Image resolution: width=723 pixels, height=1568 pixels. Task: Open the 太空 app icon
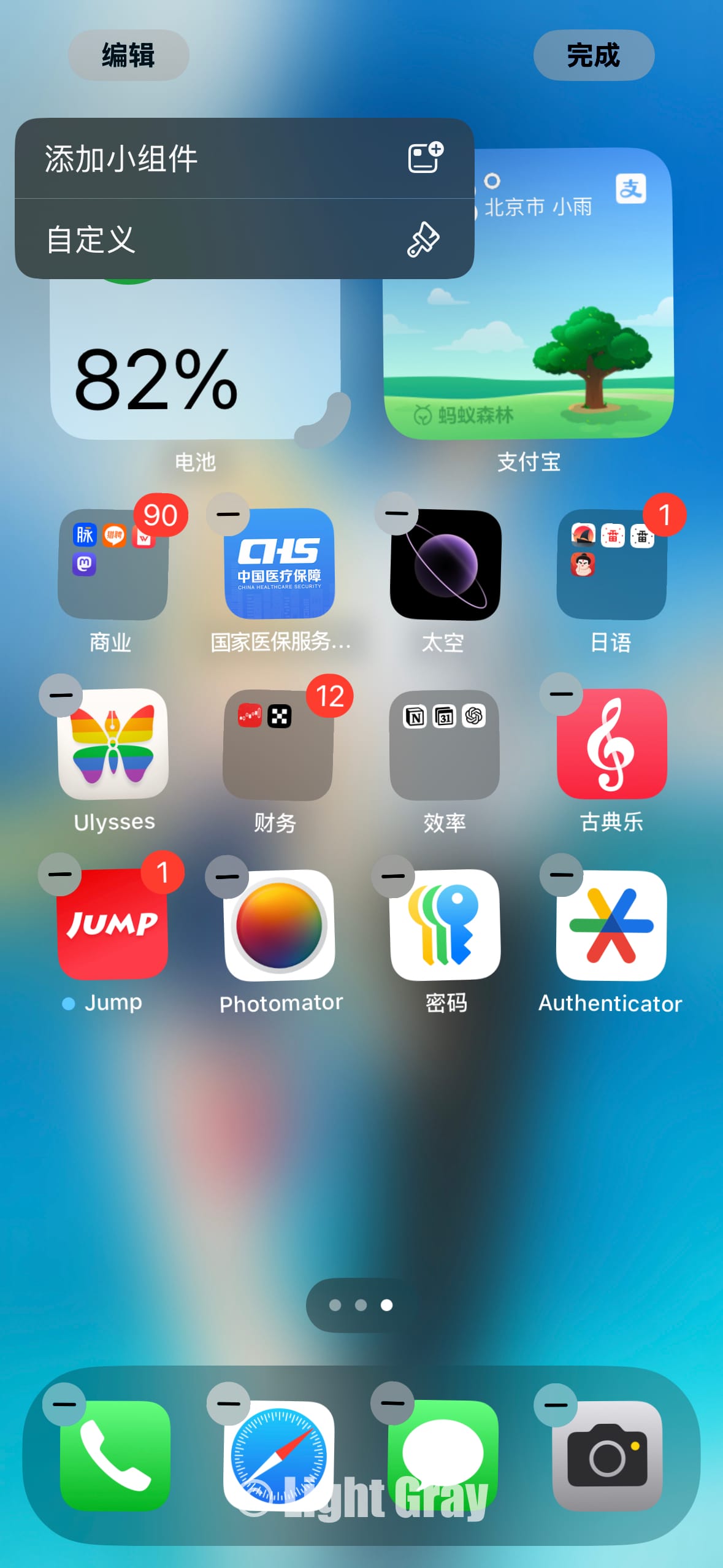pyautogui.click(x=446, y=564)
